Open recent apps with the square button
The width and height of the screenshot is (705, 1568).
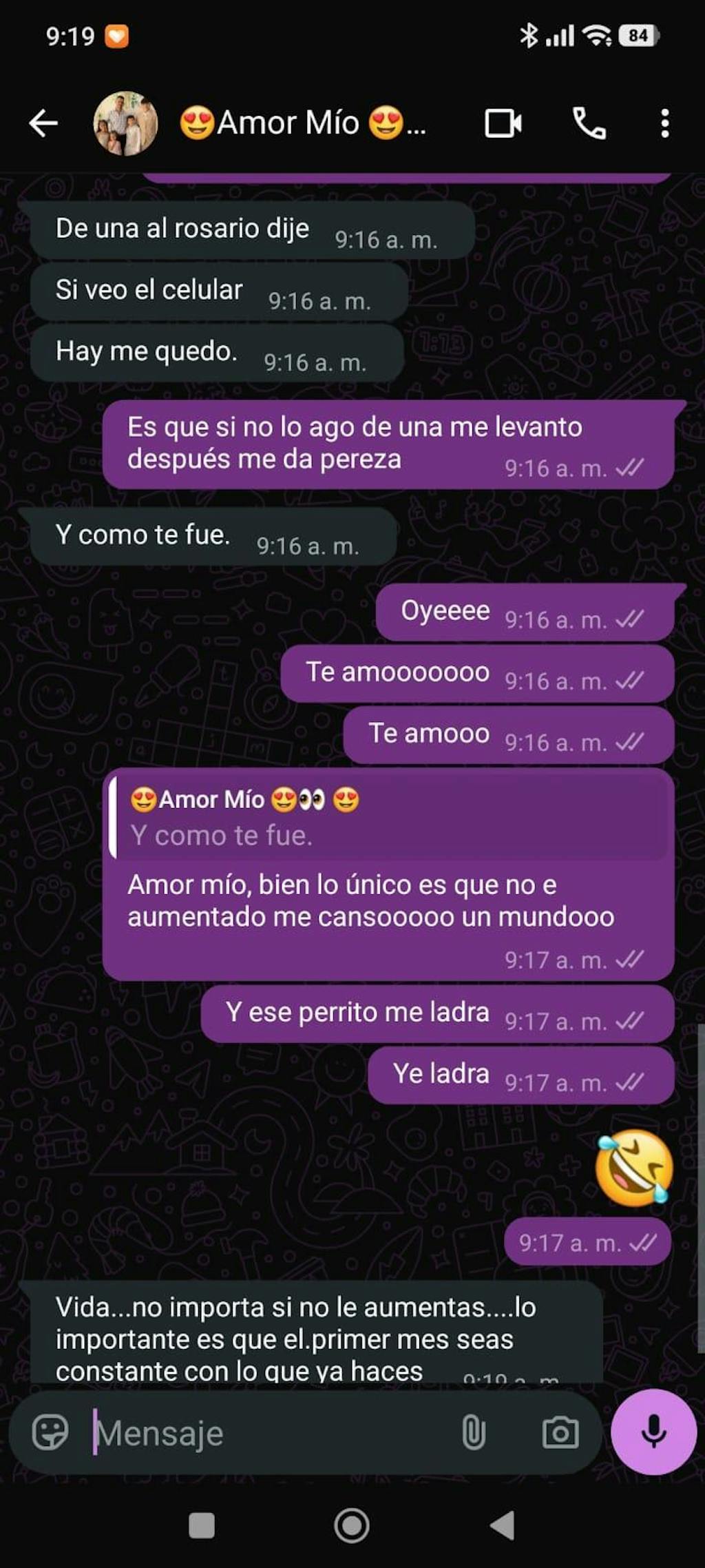point(202,1525)
